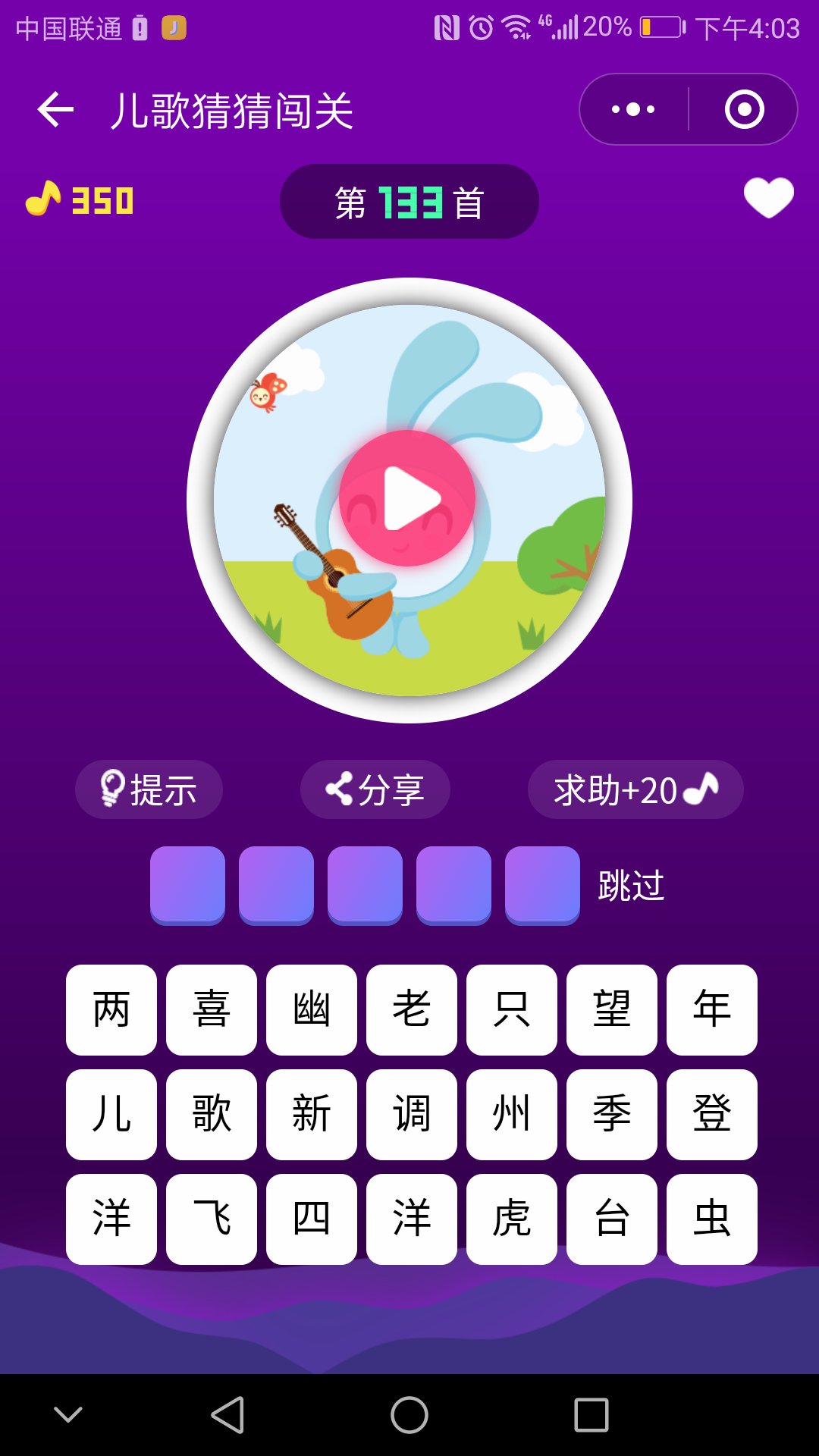The image size is (819, 1456).
Task: Share the puzzle via 分享
Action: tap(375, 789)
